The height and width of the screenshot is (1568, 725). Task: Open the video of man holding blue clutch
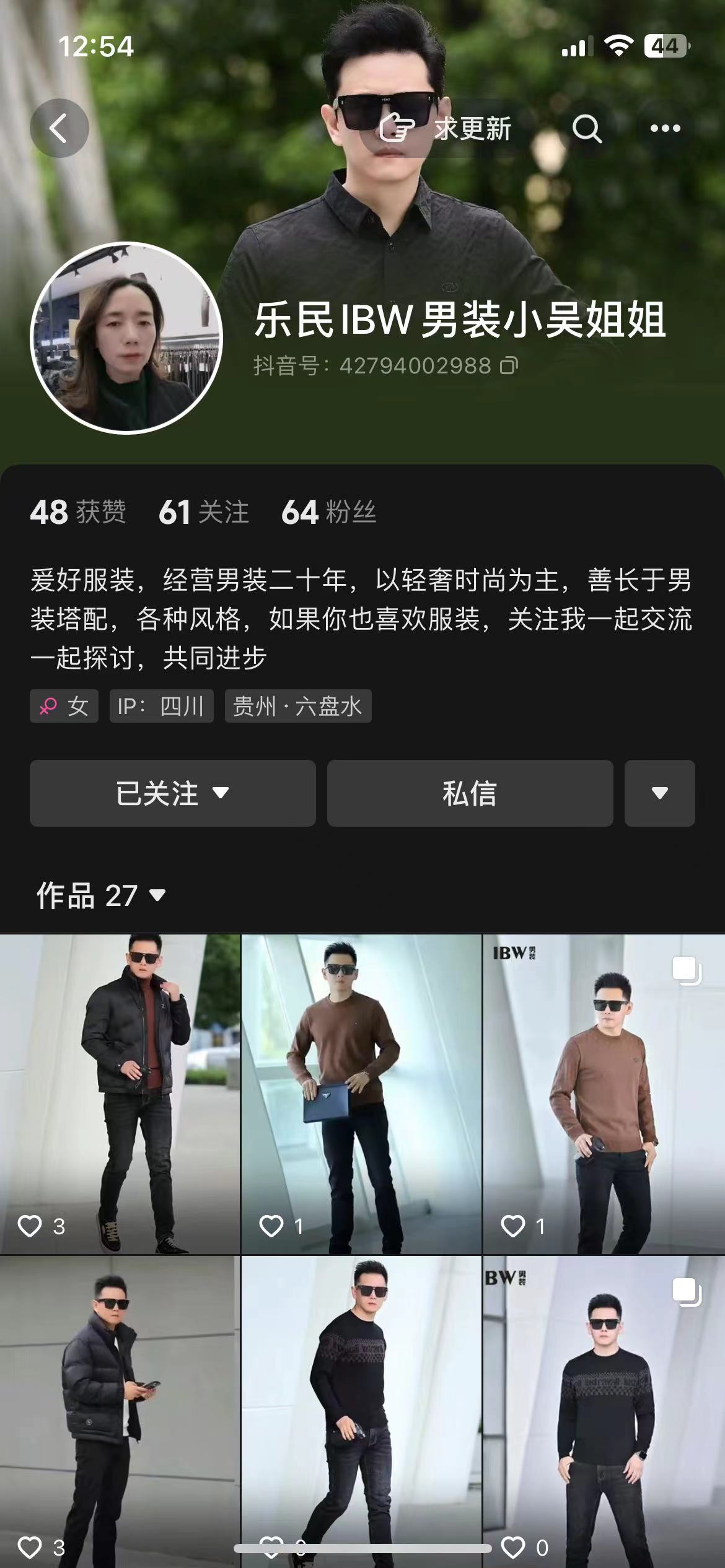point(361,1093)
